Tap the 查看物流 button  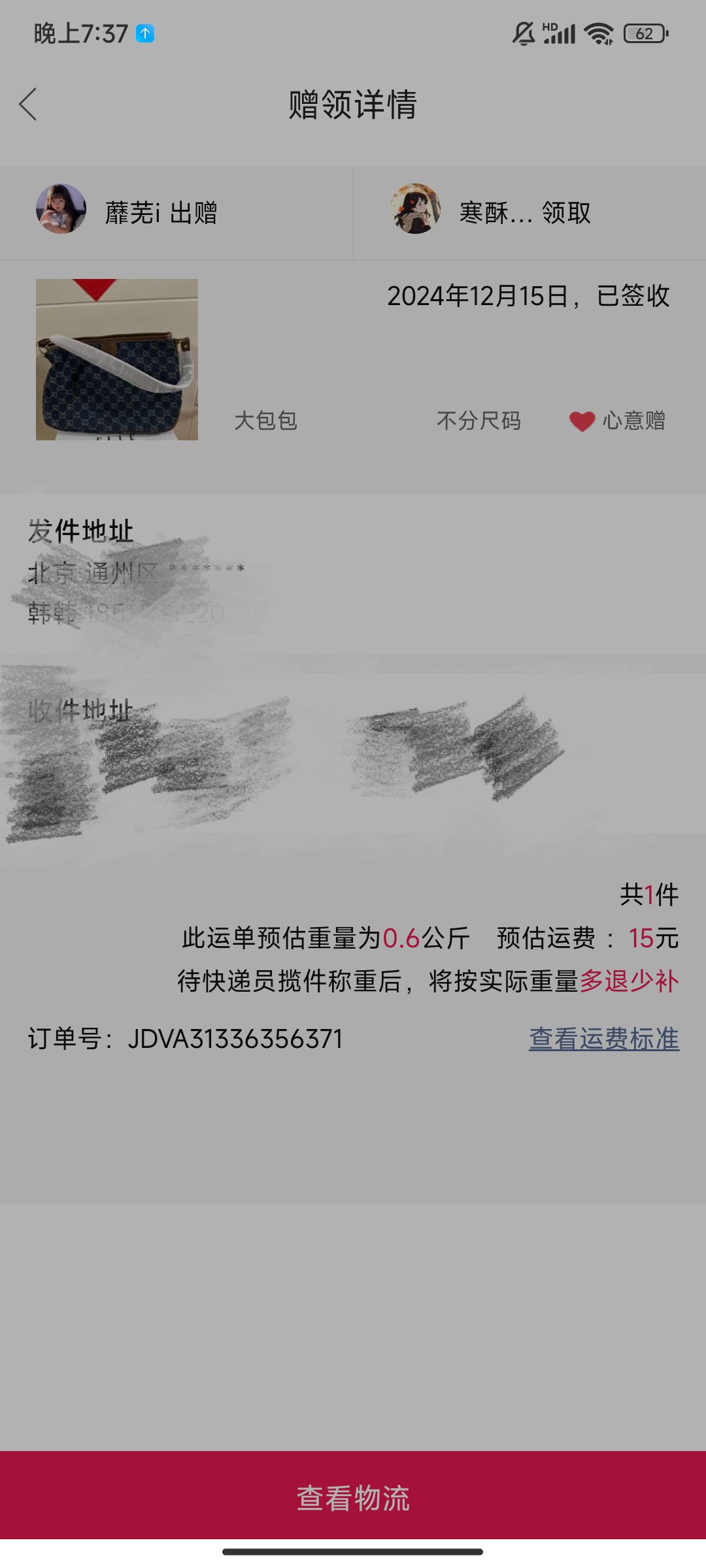point(353,1499)
